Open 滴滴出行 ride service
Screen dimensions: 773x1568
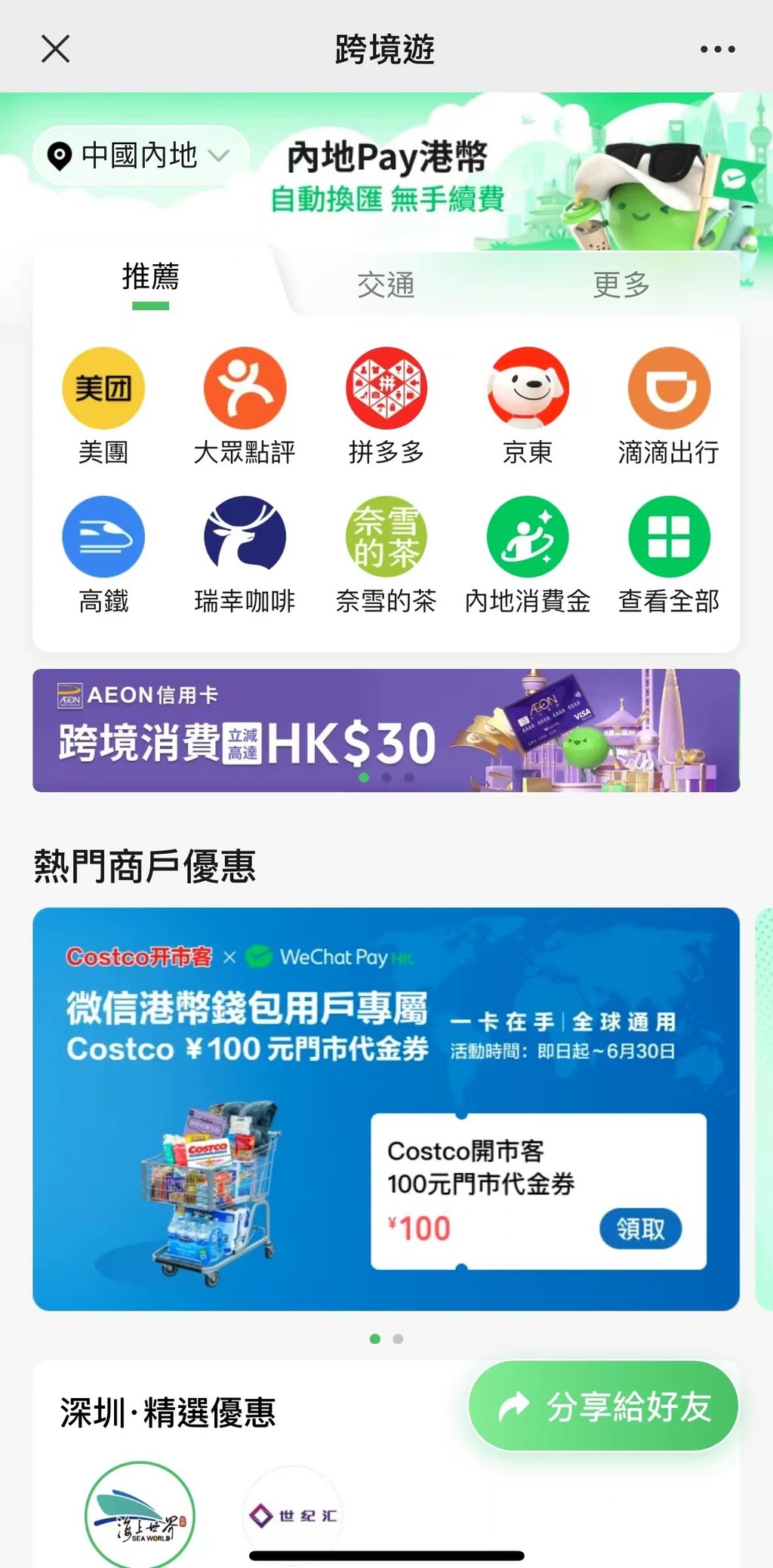(x=669, y=405)
